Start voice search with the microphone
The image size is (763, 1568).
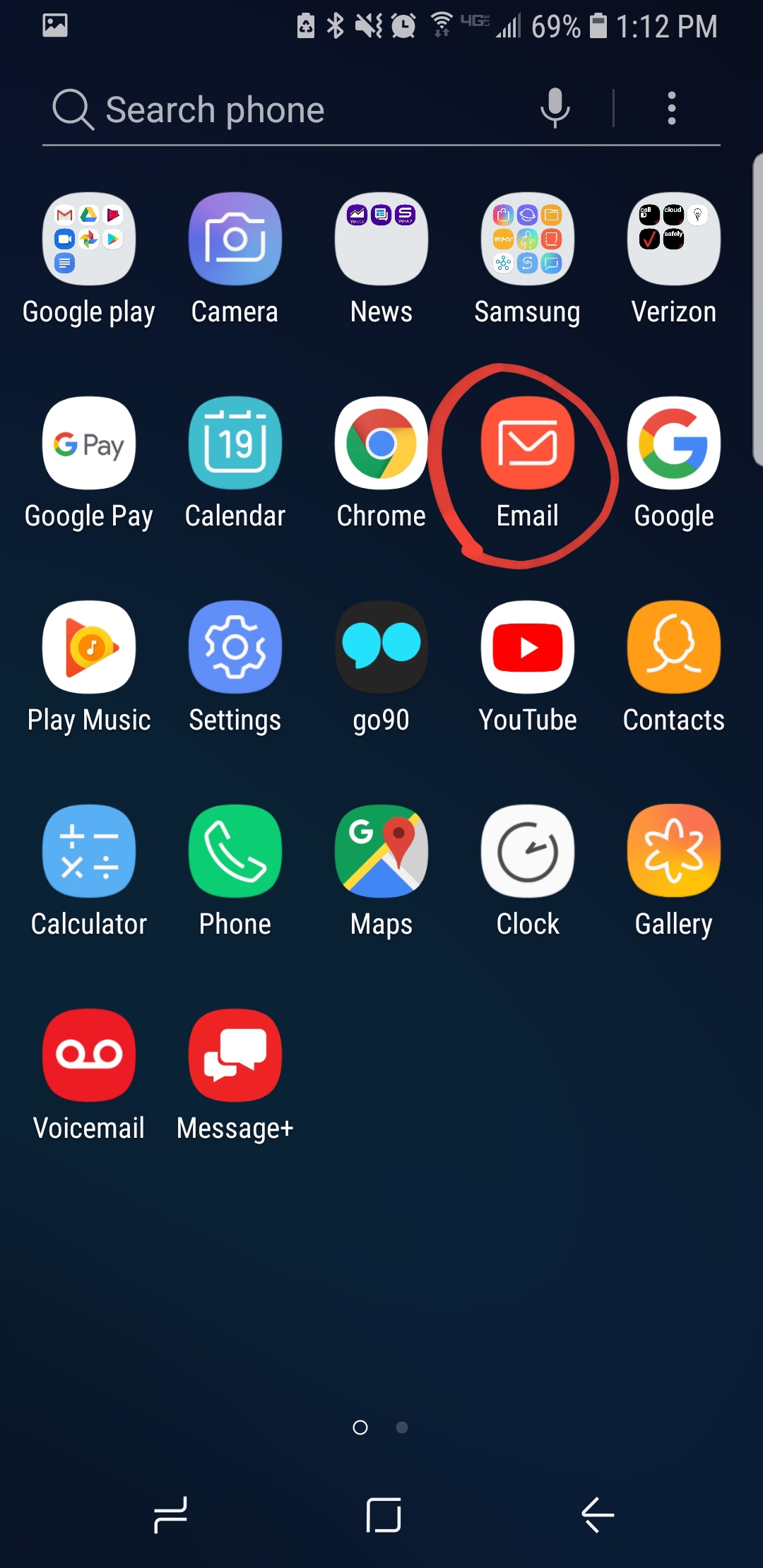[555, 108]
